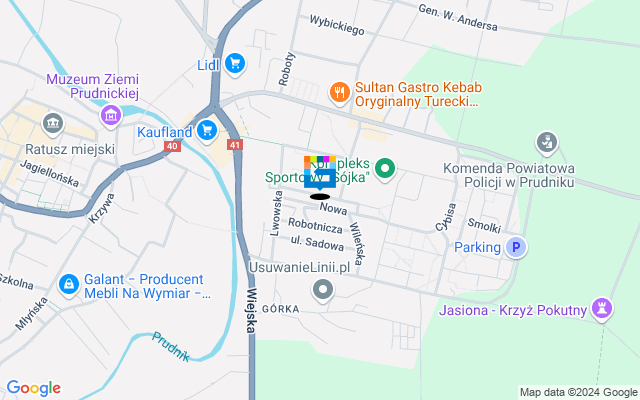Open the Sultan Gastro Kebab restaurant pin
This screenshot has height=400, width=640.
[x=340, y=92]
